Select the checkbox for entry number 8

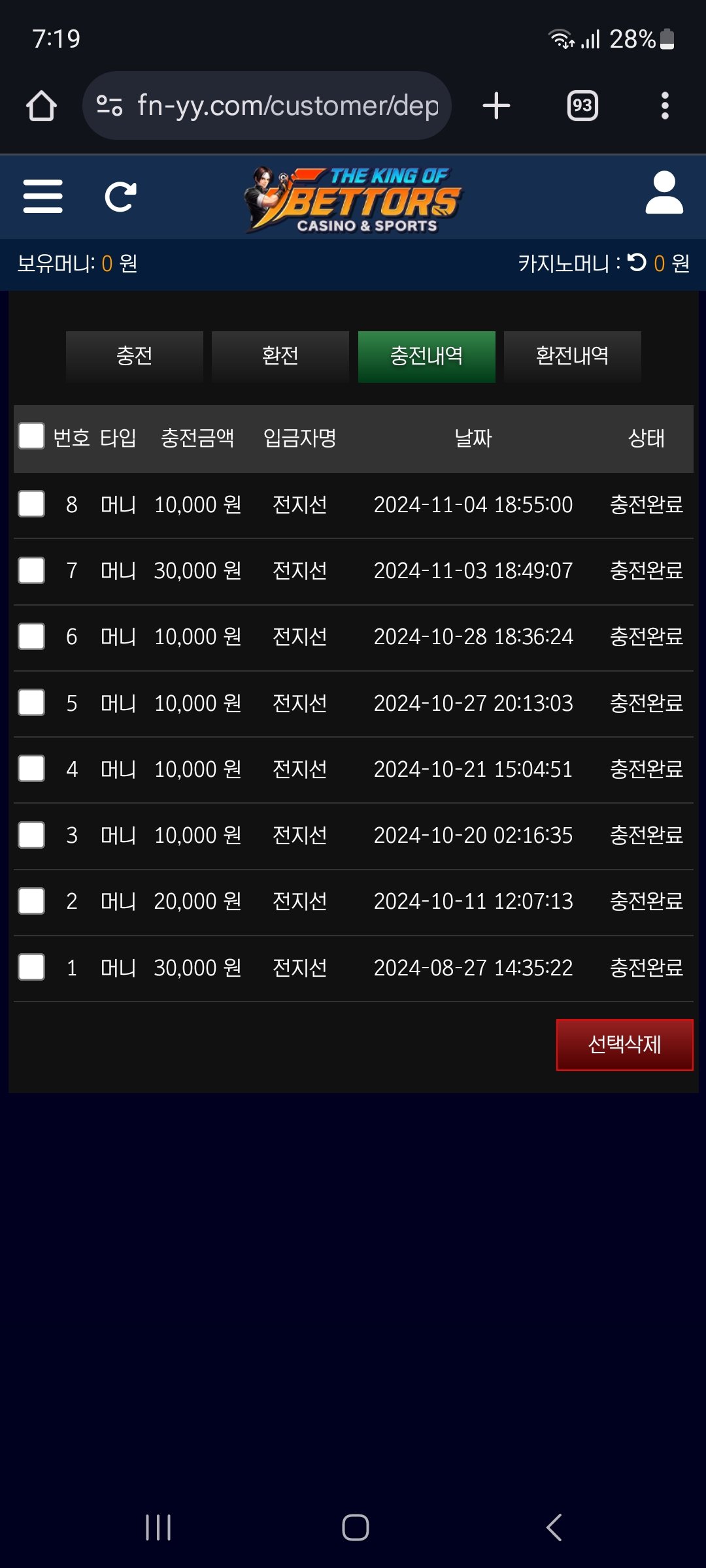[31, 504]
